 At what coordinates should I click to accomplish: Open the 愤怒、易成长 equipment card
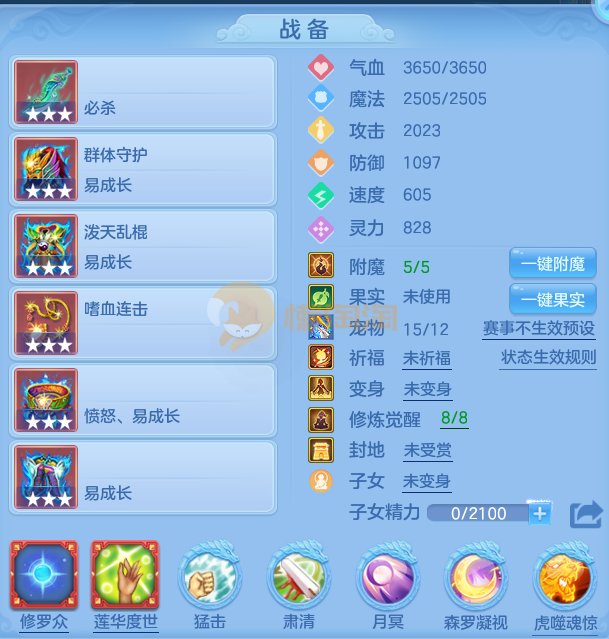point(143,400)
